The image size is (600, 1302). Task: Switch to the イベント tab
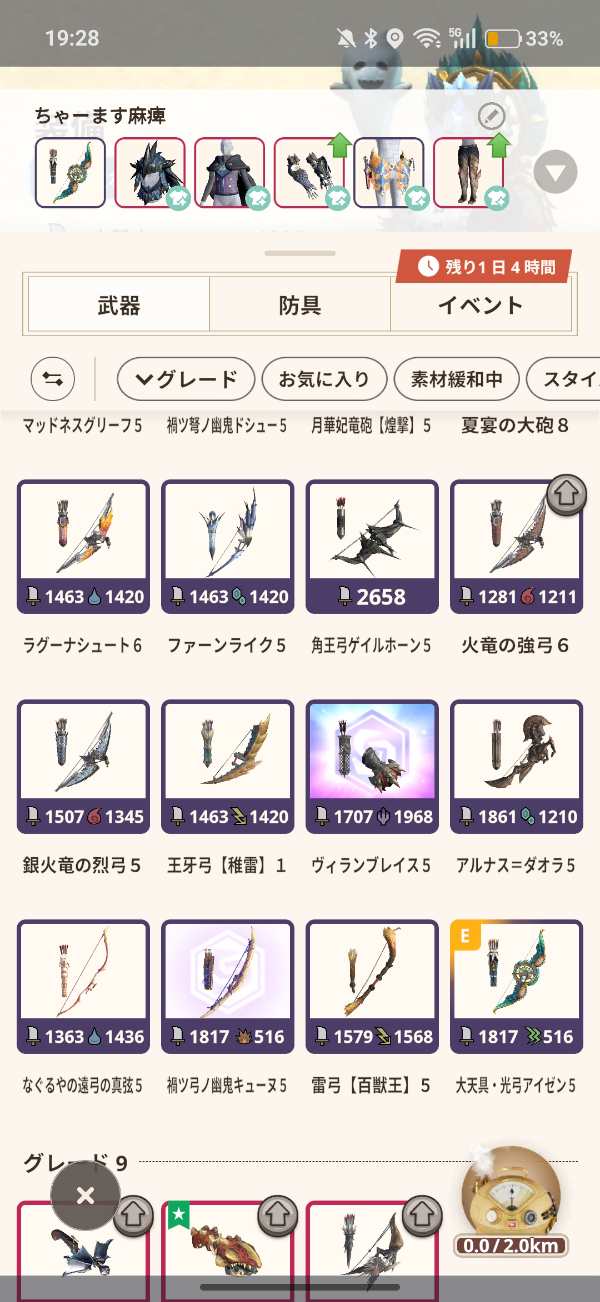pyautogui.click(x=480, y=305)
